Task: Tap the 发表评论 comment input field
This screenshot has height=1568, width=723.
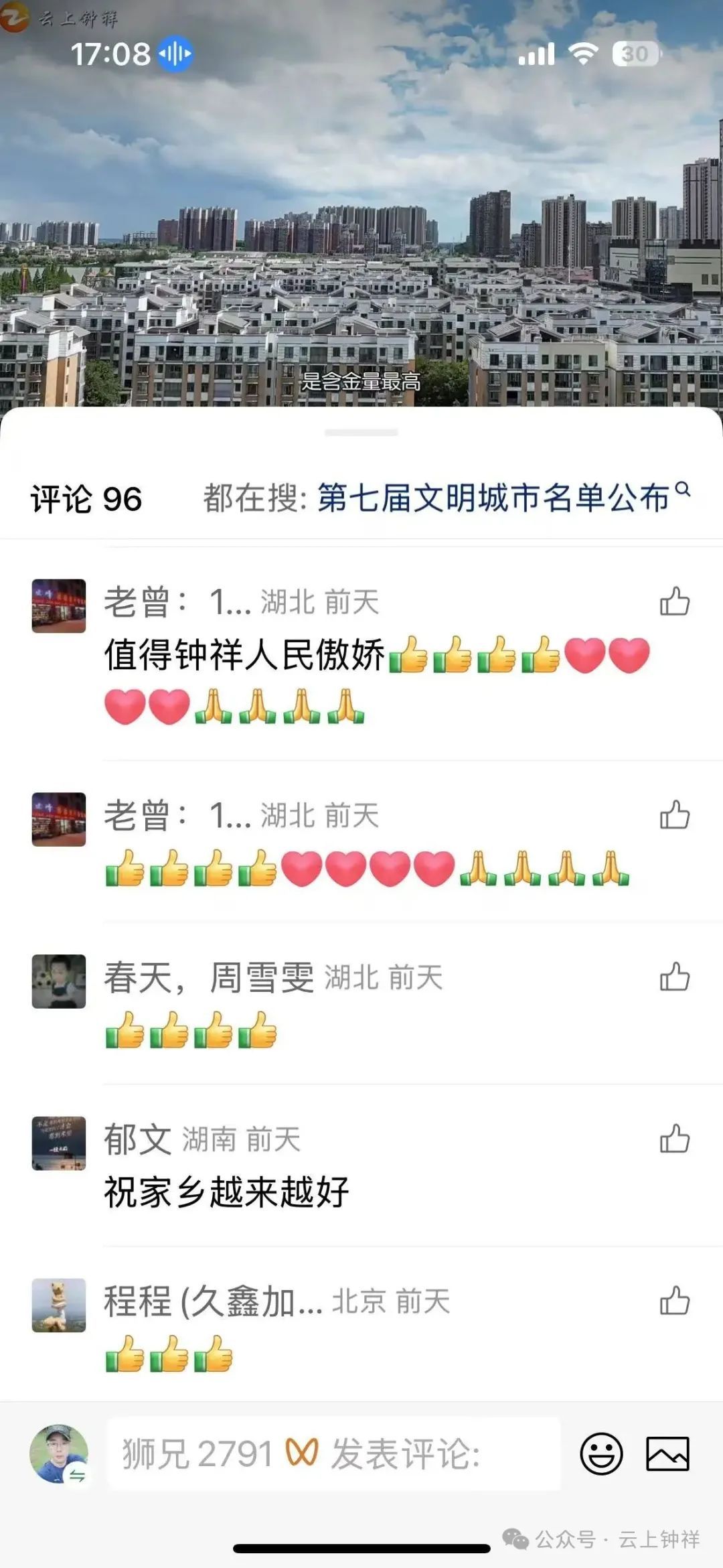Action: (333, 1453)
